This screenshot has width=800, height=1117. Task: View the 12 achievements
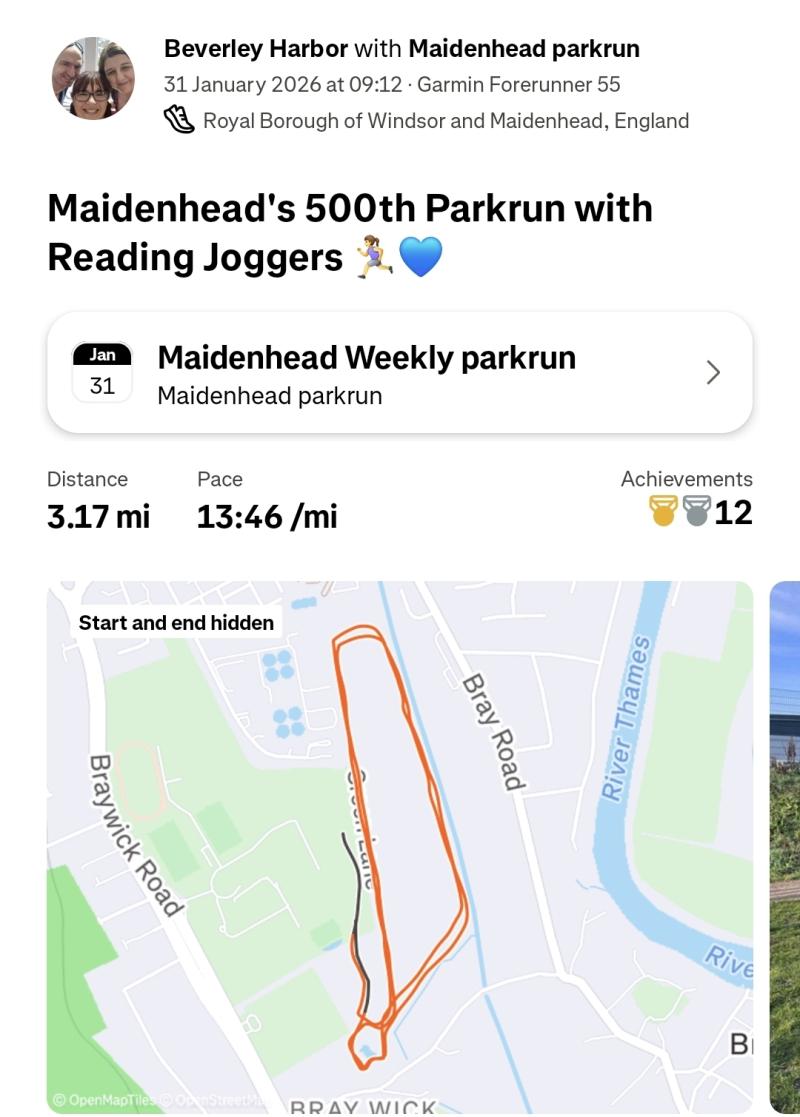[700, 511]
